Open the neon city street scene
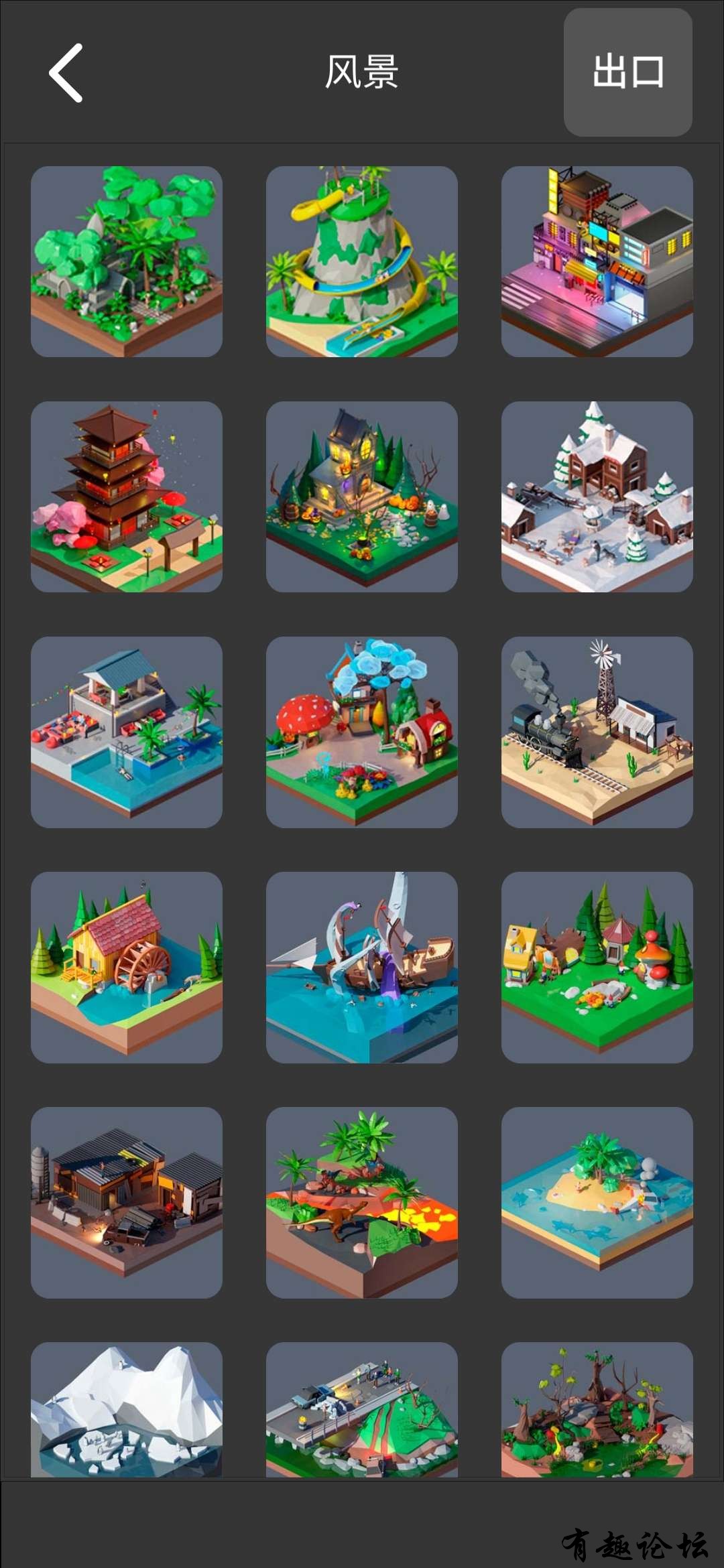The width and height of the screenshot is (724, 1568). (x=597, y=261)
